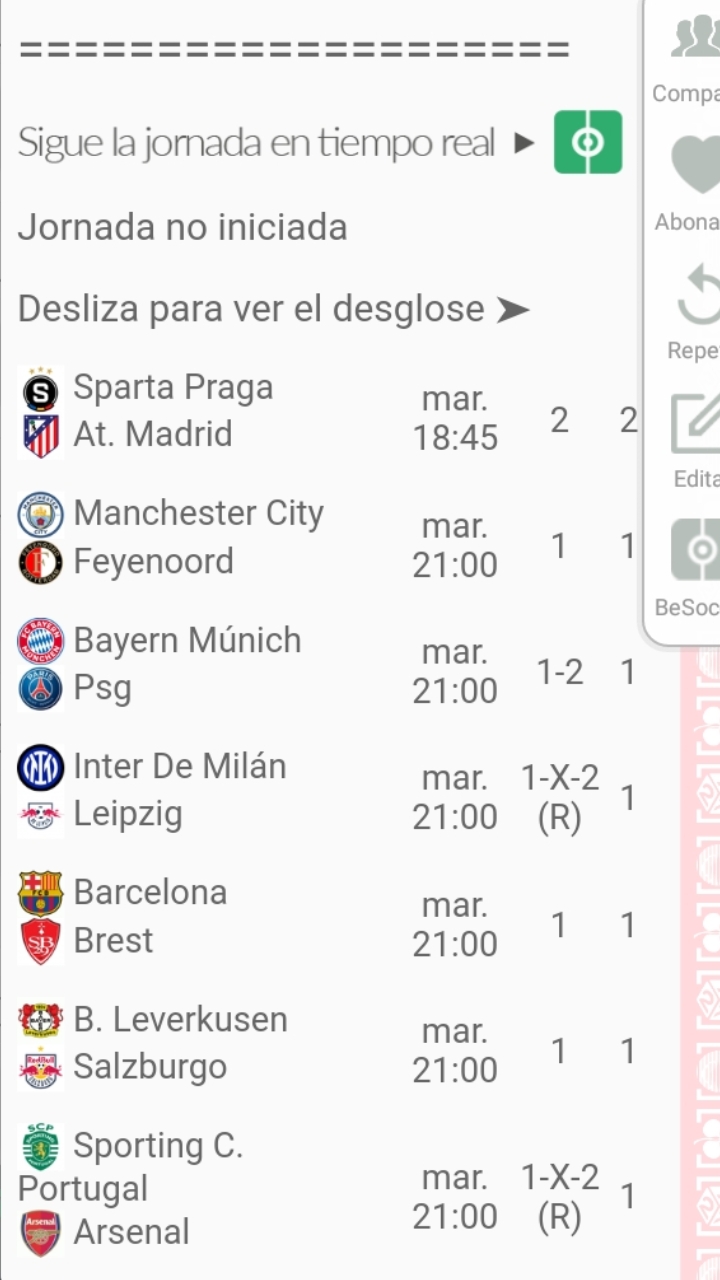Open the green live match tracker icon
Image resolution: width=720 pixels, height=1280 pixels.
(x=588, y=142)
